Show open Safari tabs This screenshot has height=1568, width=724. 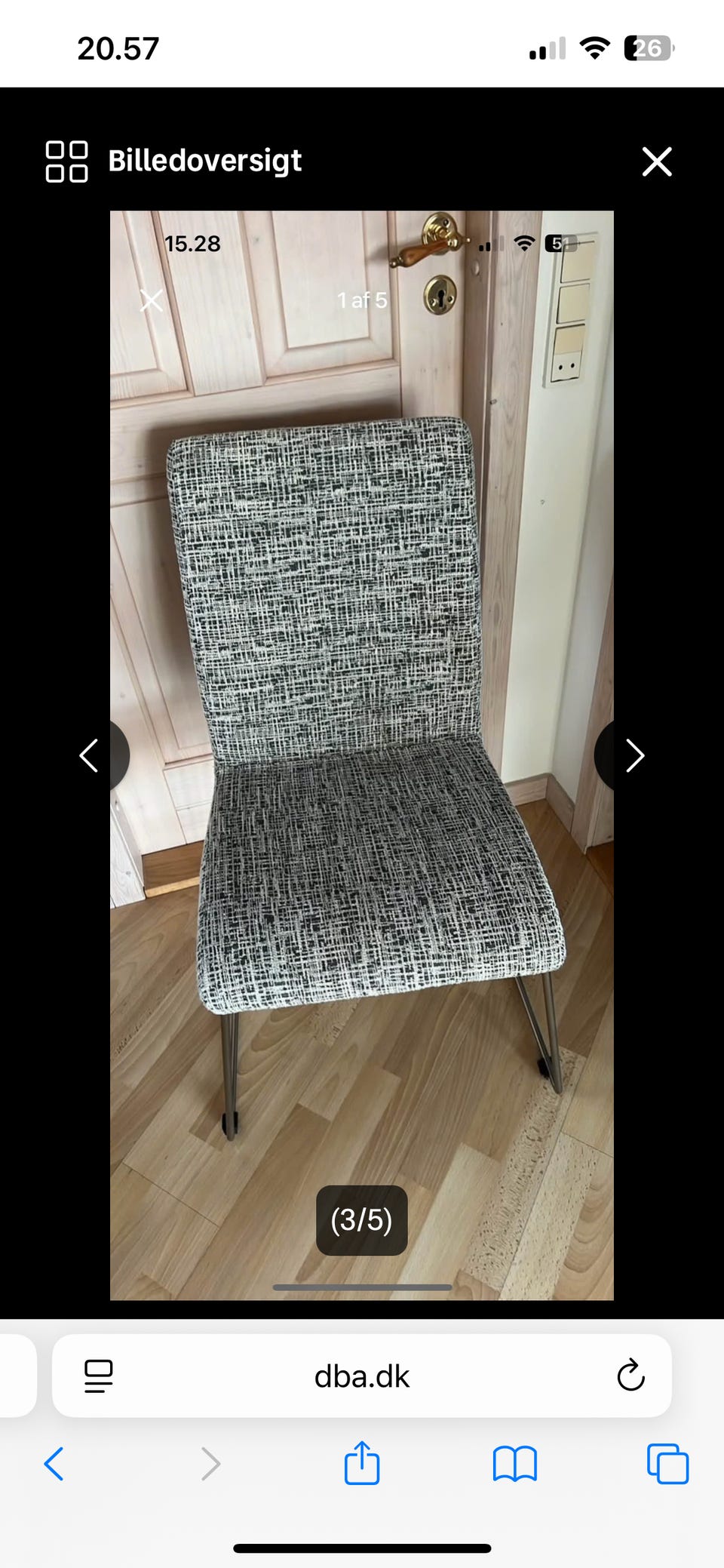click(667, 1464)
